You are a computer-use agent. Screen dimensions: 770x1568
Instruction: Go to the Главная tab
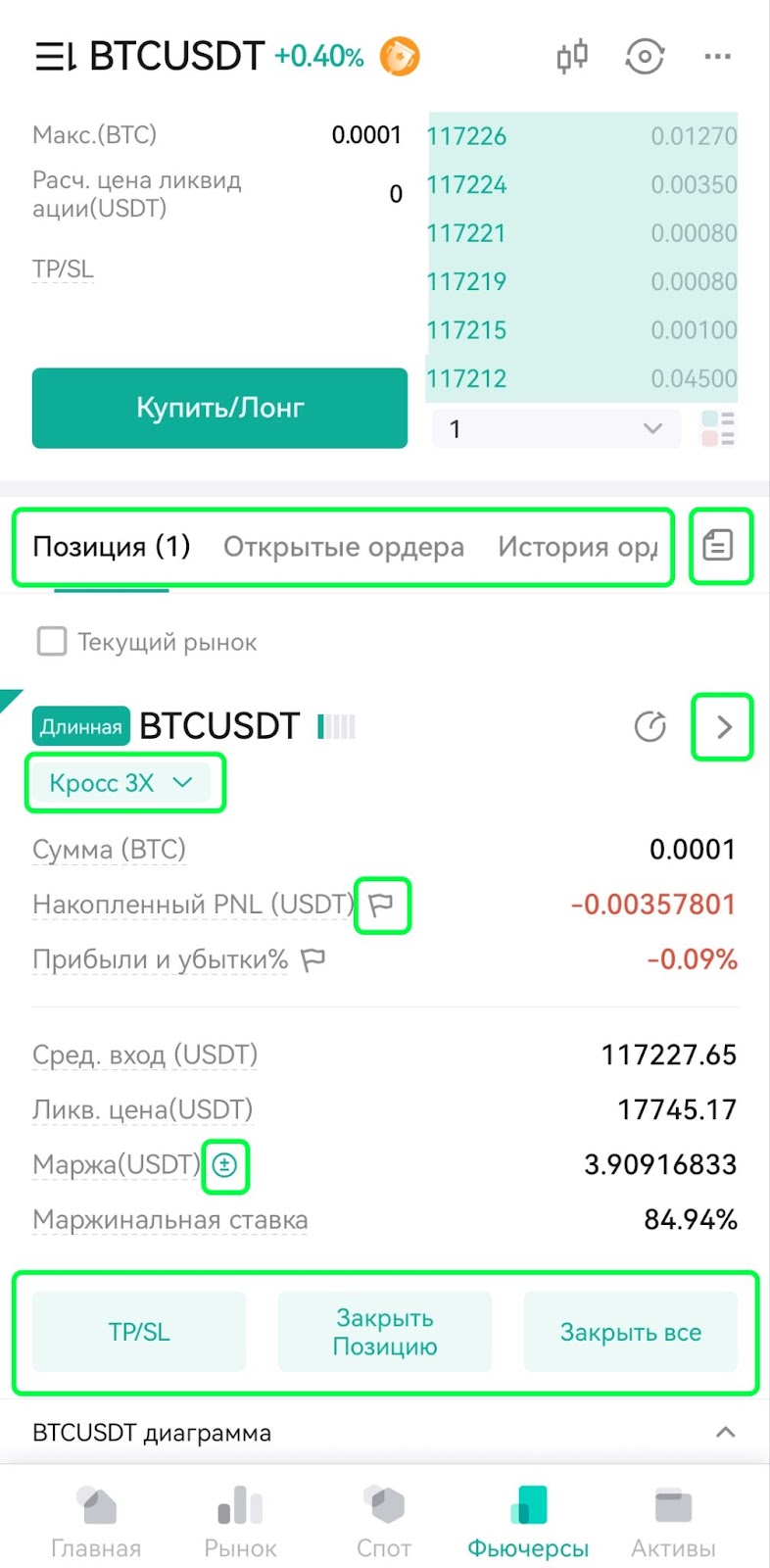pyautogui.click(x=96, y=1522)
